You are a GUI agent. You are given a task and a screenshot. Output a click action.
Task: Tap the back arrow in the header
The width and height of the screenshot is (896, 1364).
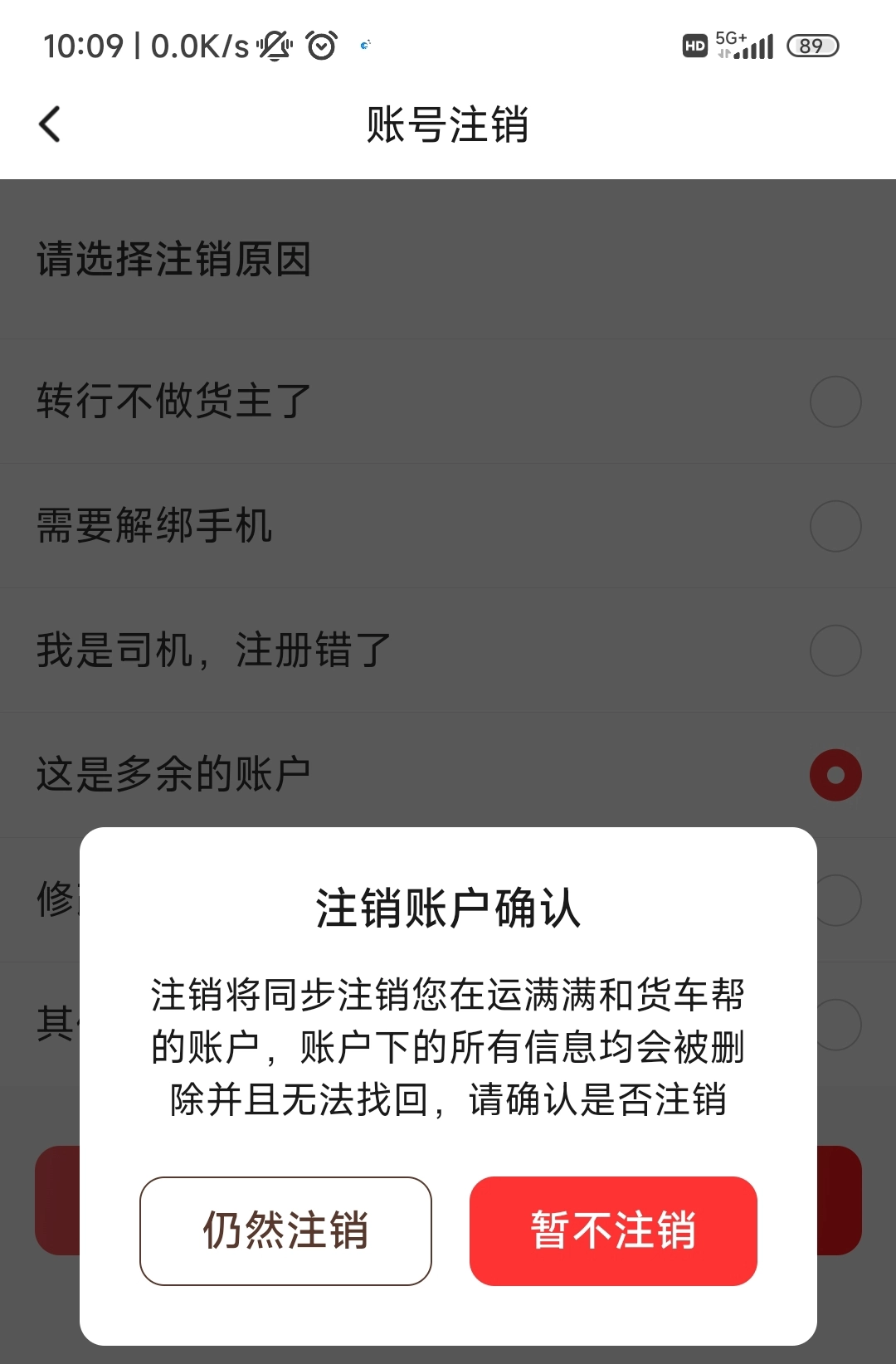tap(50, 124)
